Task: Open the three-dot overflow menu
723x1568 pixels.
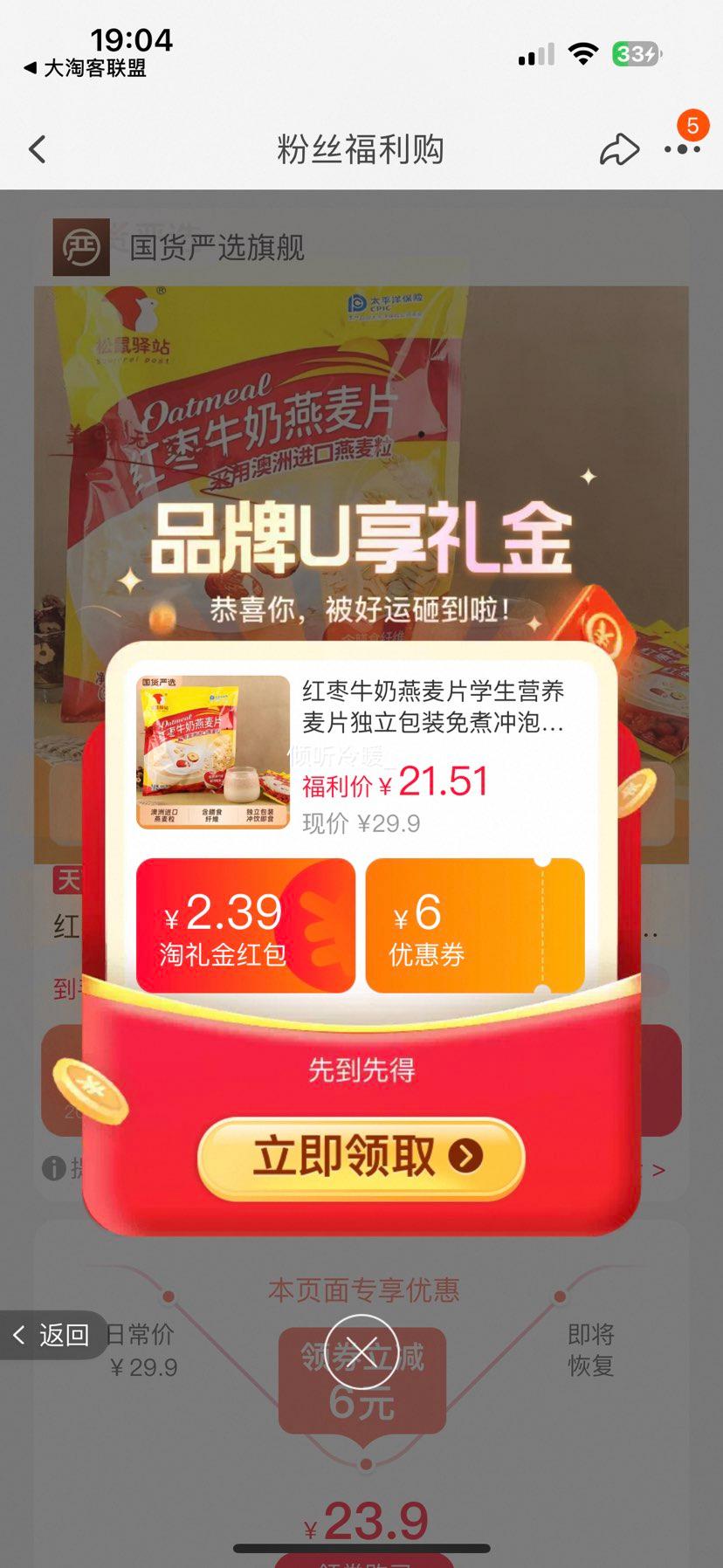Action: point(682,149)
